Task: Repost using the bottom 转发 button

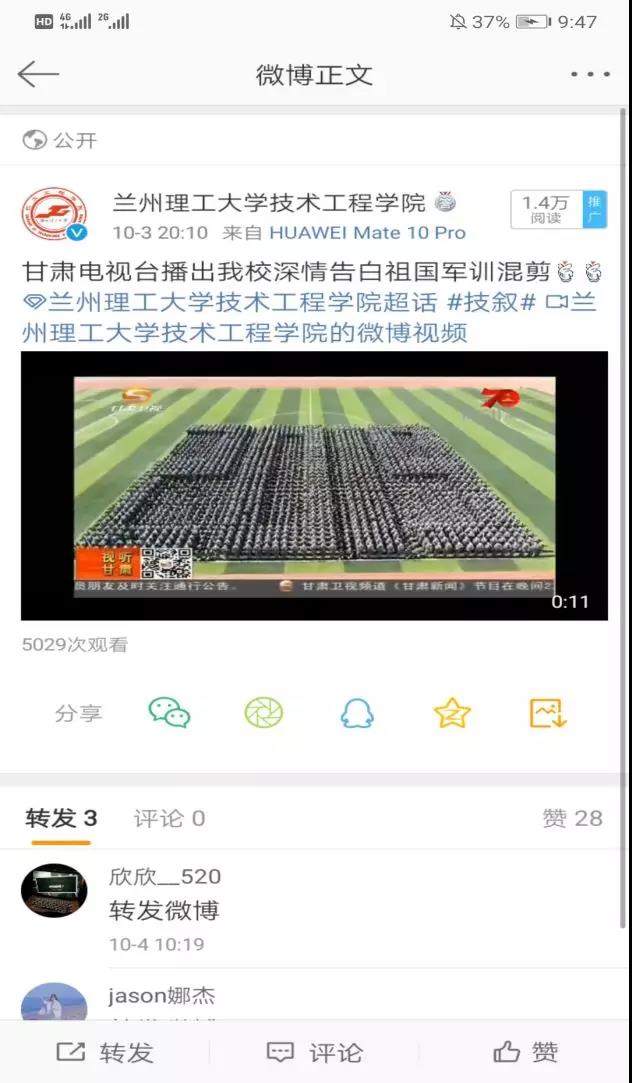Action: 105,1052
